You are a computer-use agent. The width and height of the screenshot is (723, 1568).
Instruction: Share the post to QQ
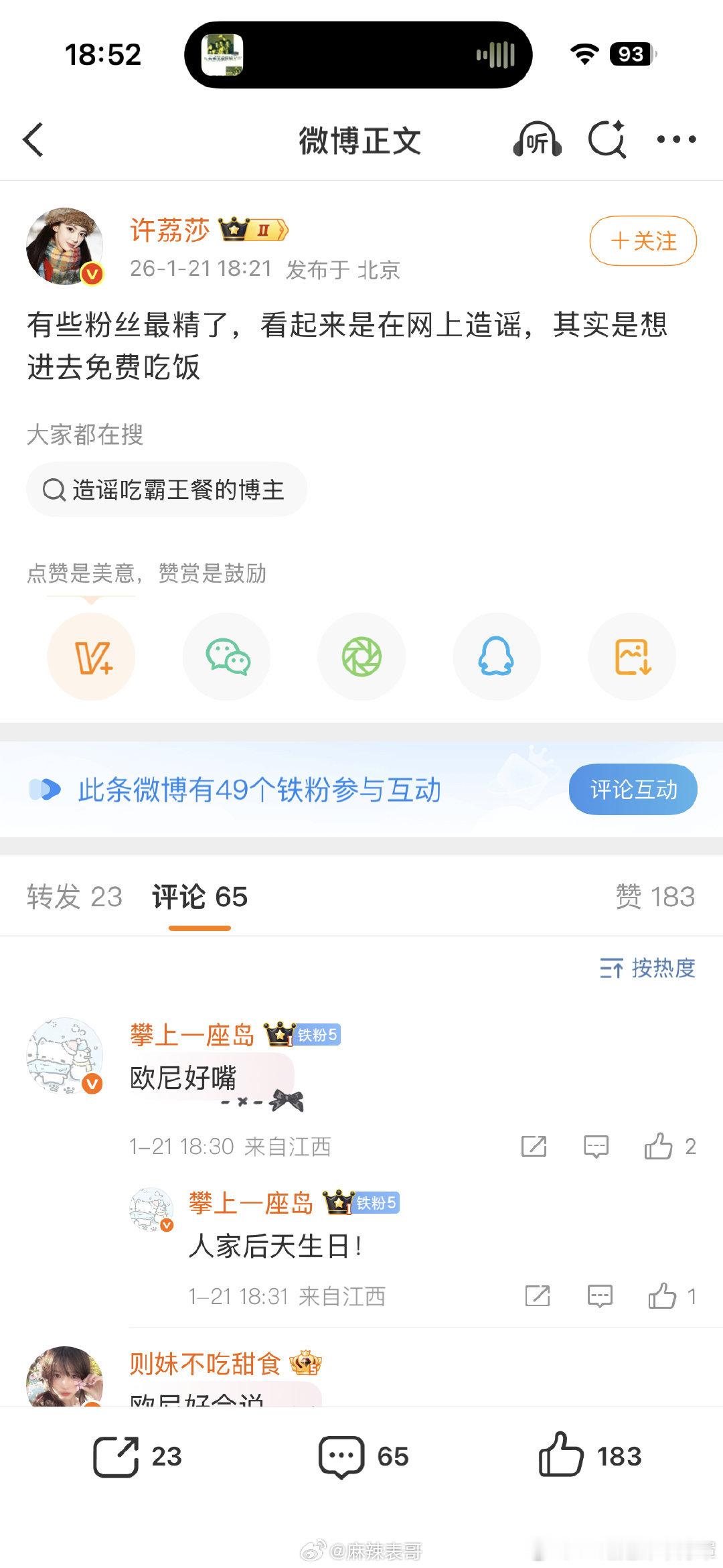tap(496, 657)
